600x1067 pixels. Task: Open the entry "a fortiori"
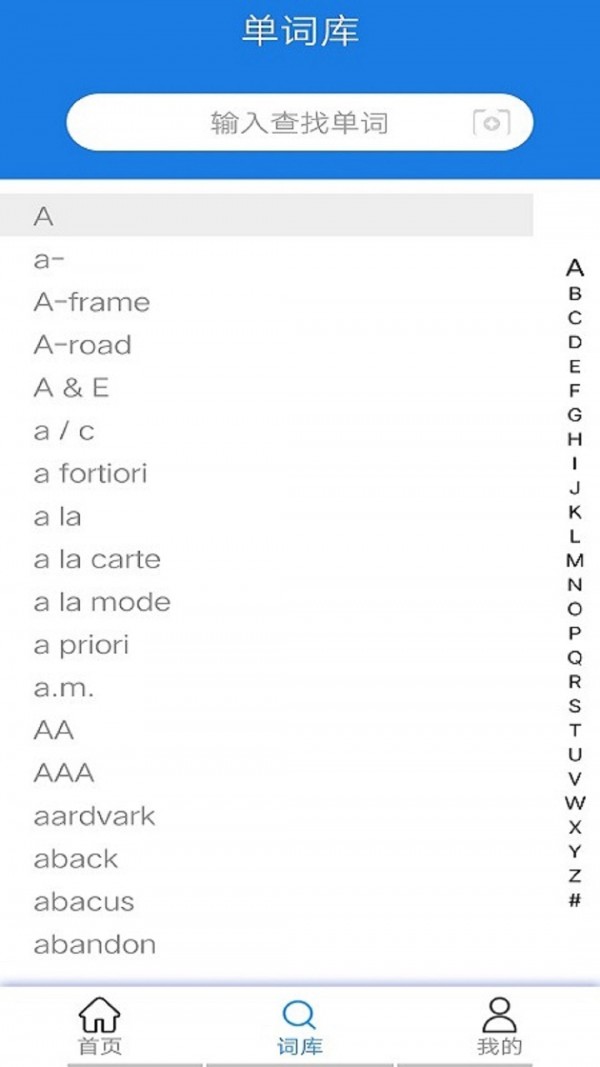(x=91, y=473)
